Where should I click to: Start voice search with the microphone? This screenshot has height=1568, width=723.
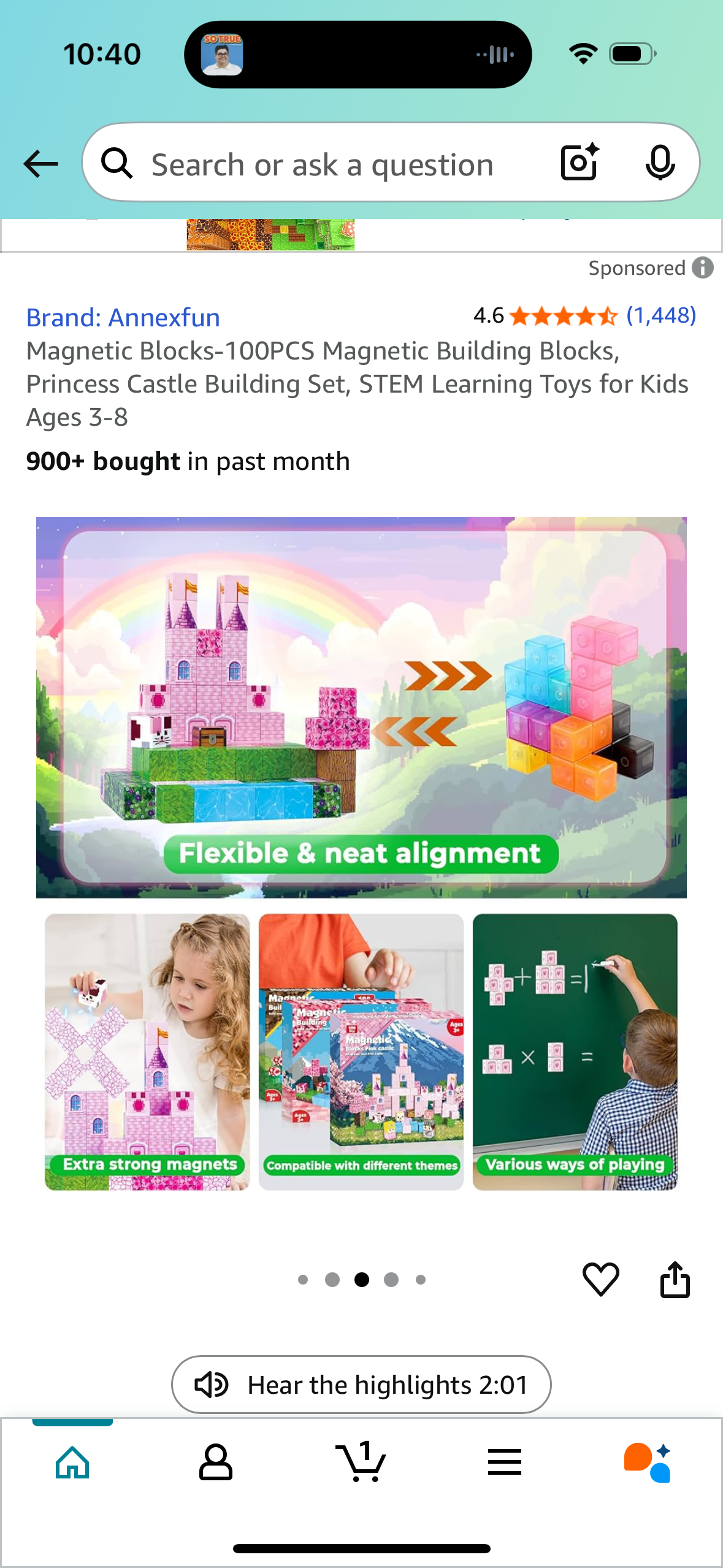660,163
